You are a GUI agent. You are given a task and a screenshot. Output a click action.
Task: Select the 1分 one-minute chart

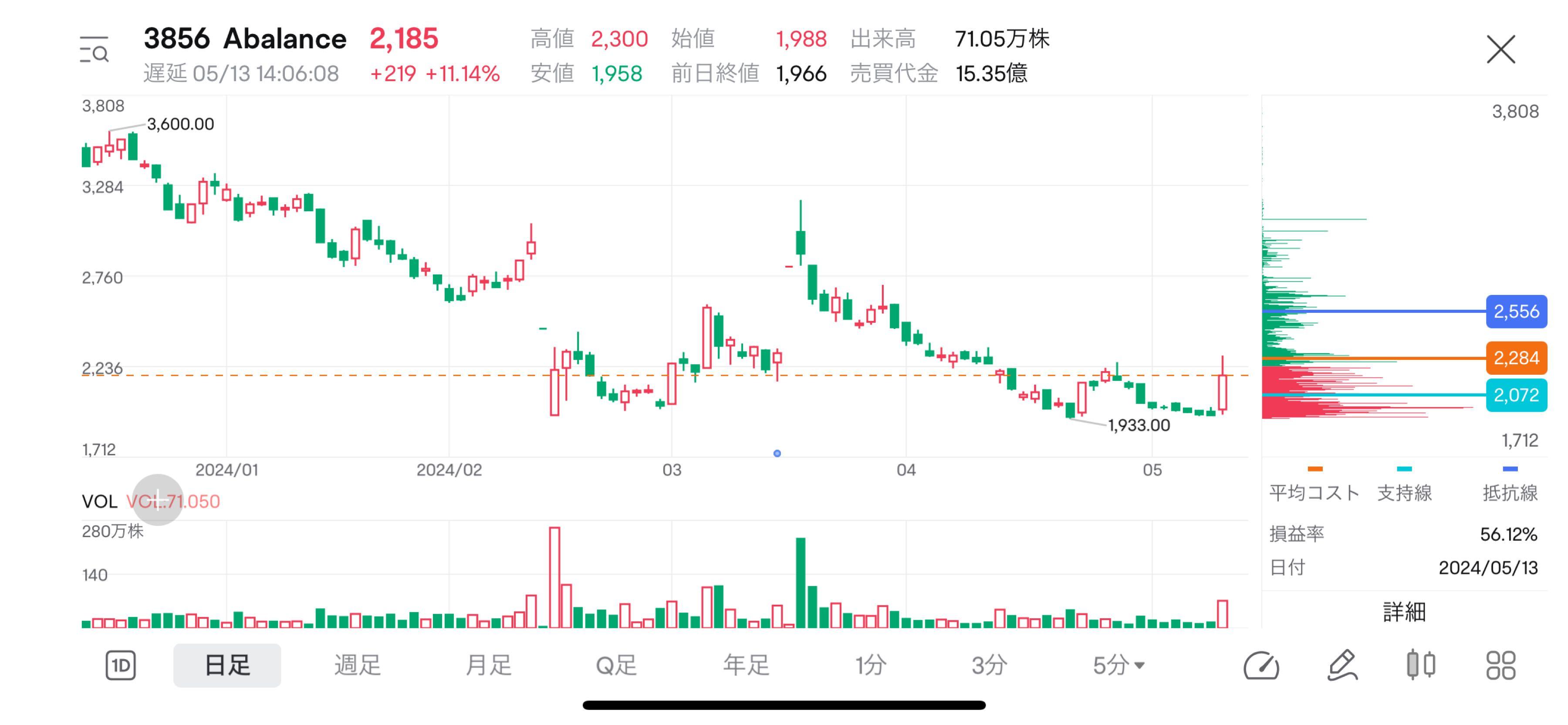870,665
